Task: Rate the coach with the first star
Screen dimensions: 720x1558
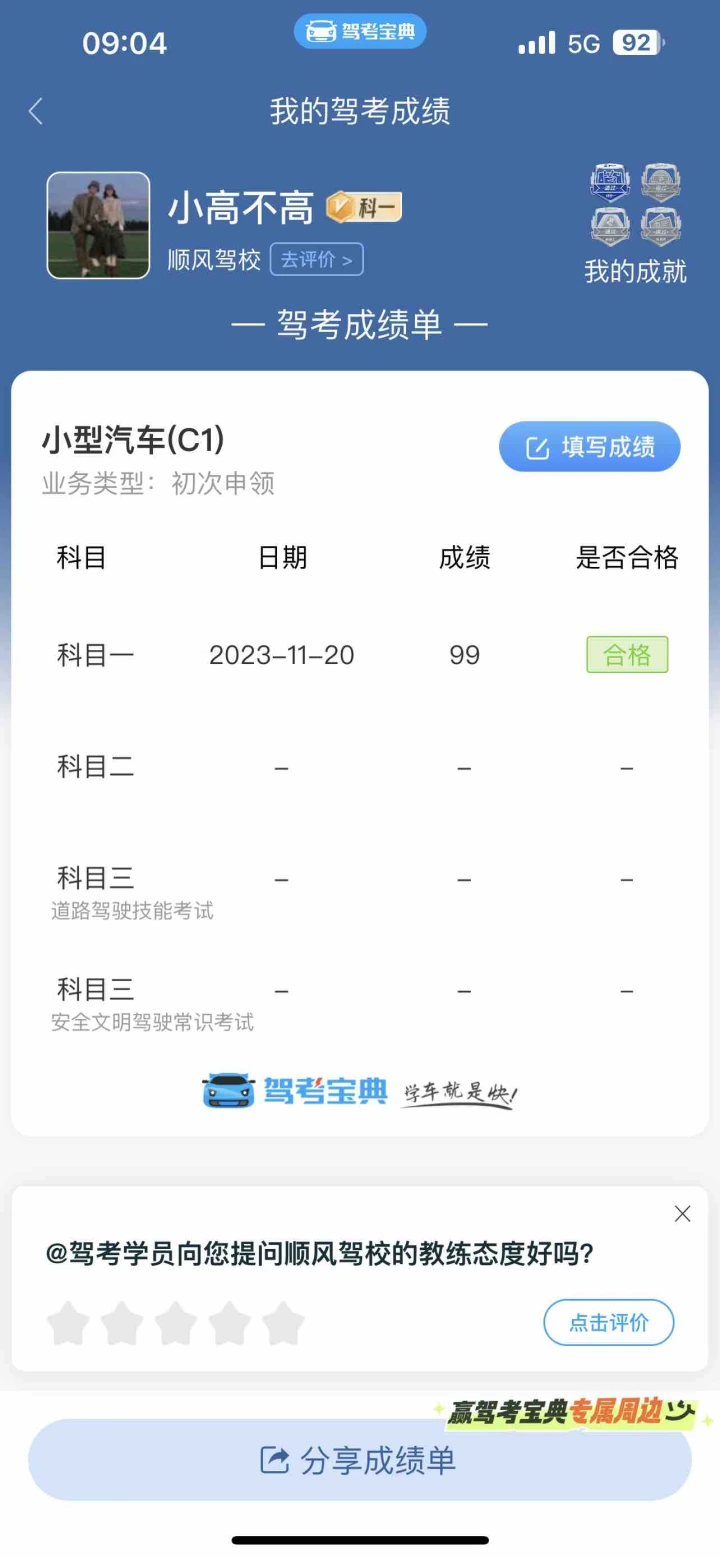Action: coord(68,1323)
